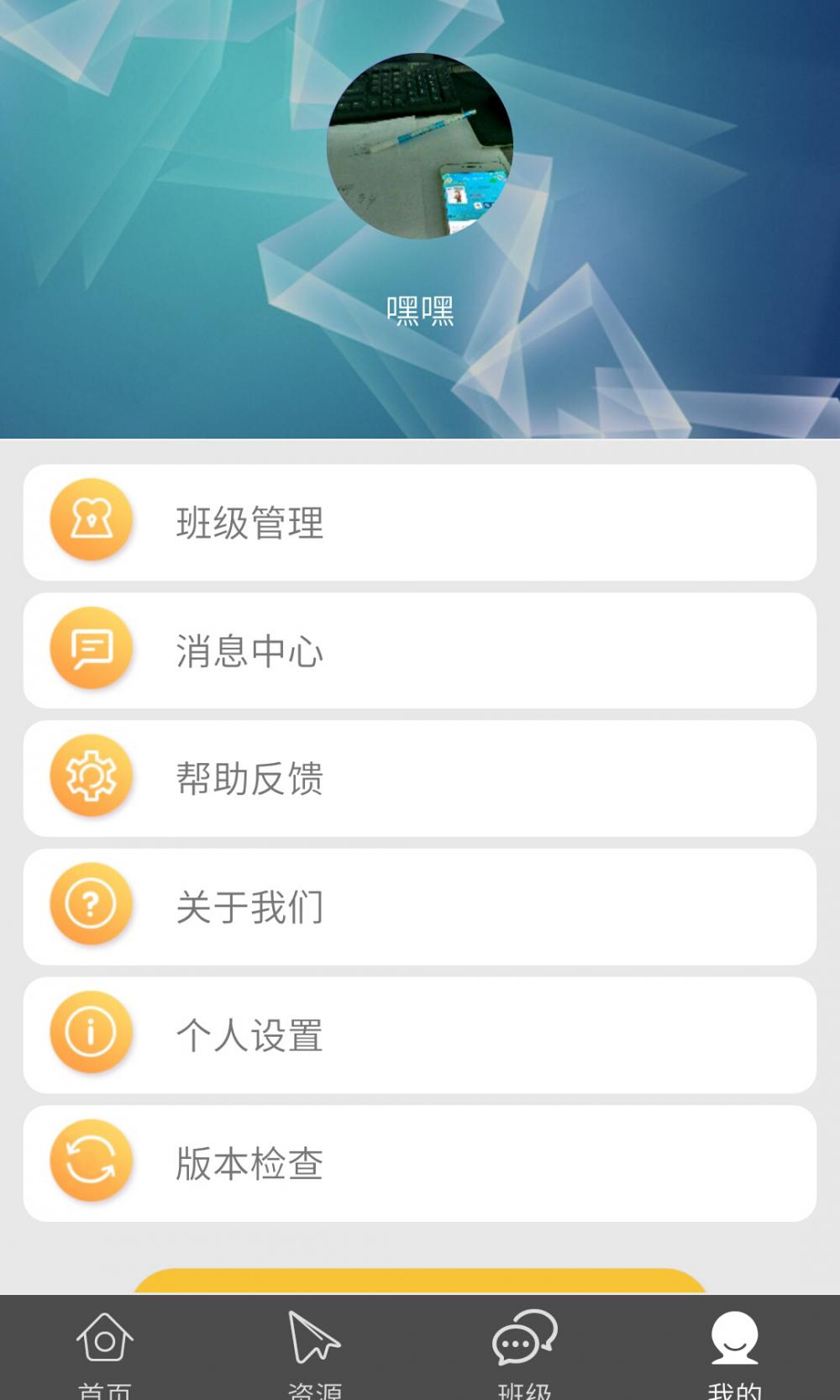Viewport: 840px width, 1400px height.
Task: Open 关于我们 about us
Action: point(420,908)
